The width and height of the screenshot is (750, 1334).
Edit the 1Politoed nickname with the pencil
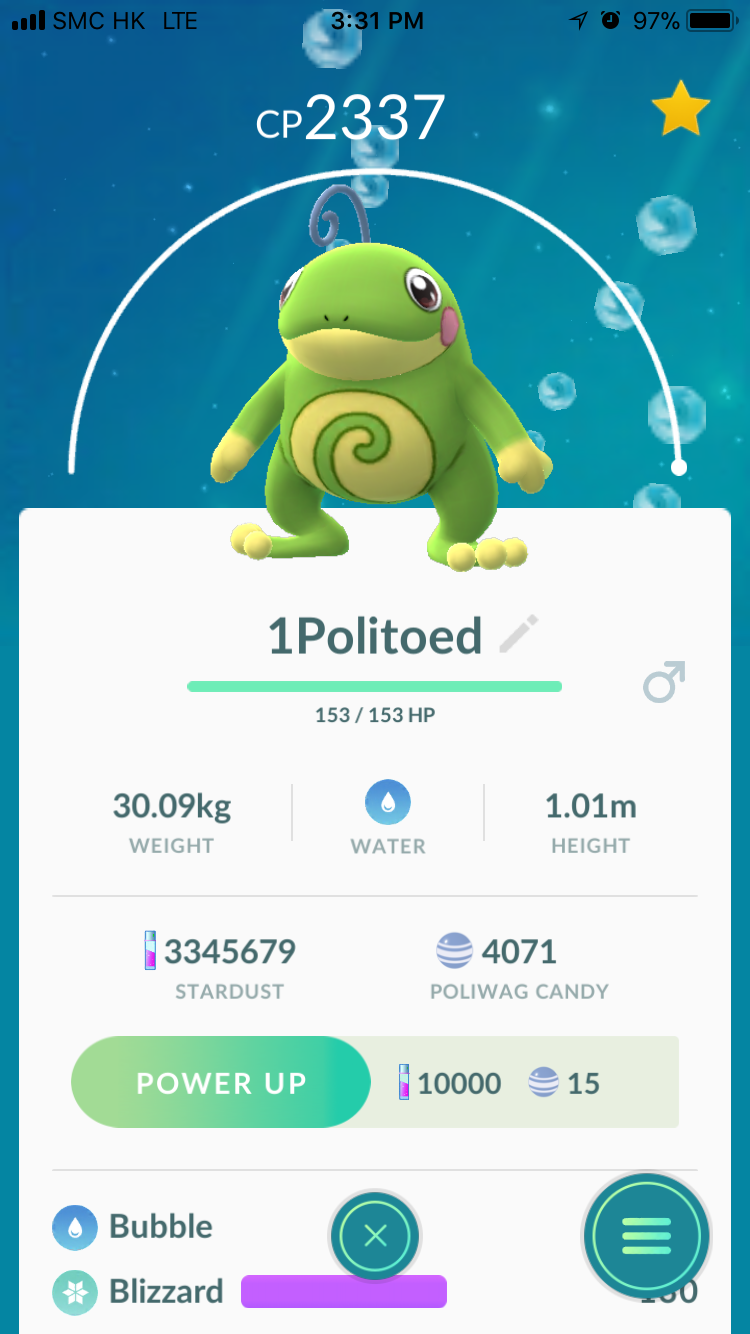[x=519, y=635]
